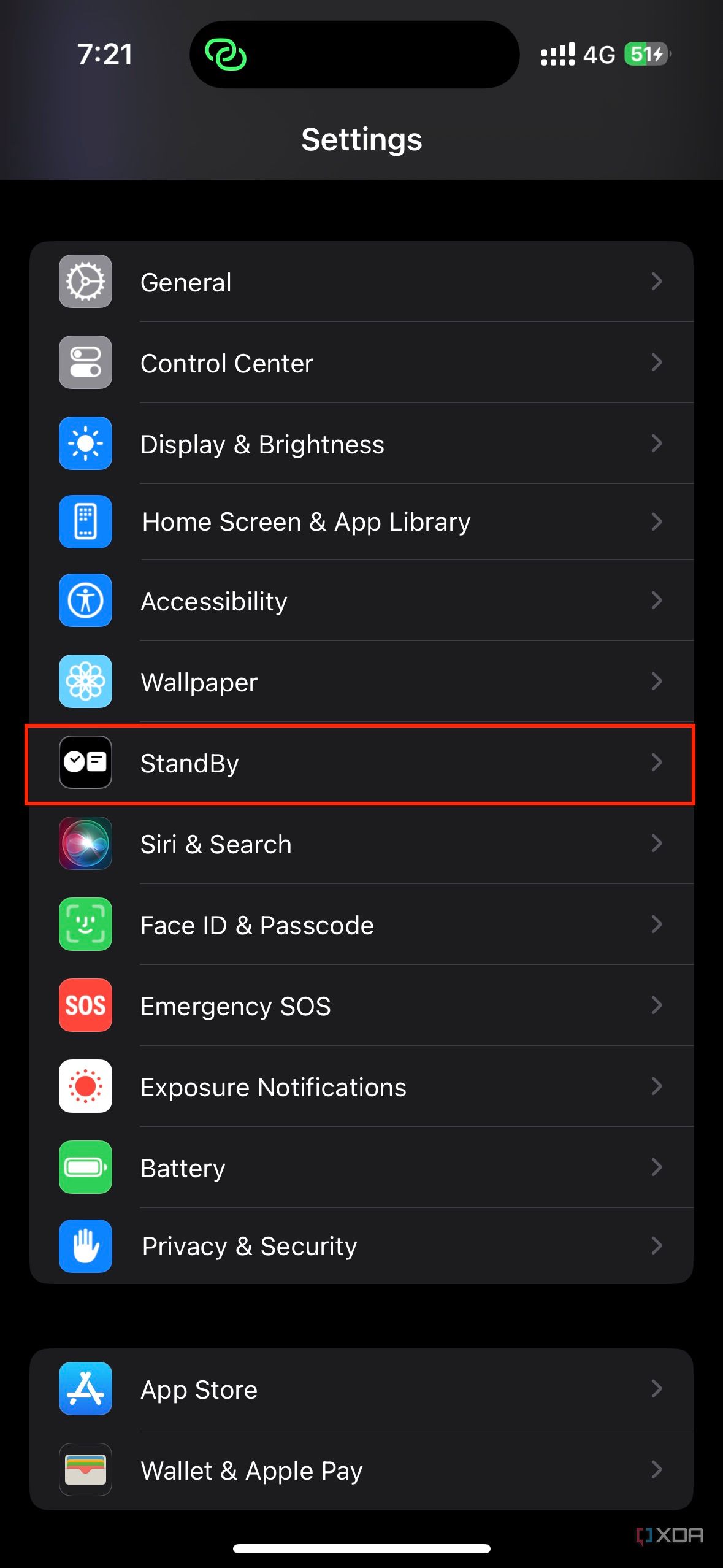723x1568 pixels.
Task: Select the Exposure Notifications icon
Action: [85, 1086]
